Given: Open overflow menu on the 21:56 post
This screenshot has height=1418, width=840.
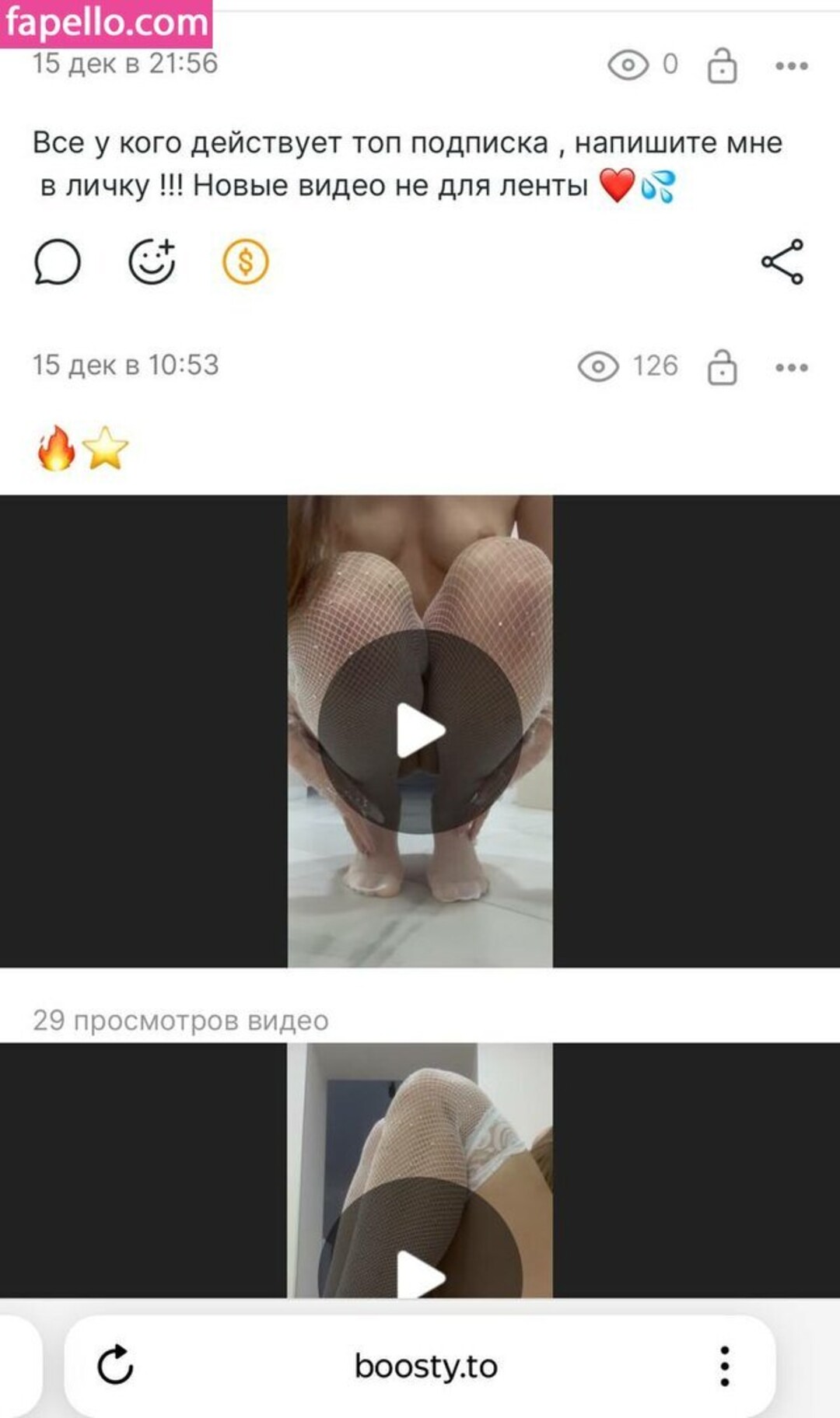Looking at the screenshot, I should click(x=791, y=66).
